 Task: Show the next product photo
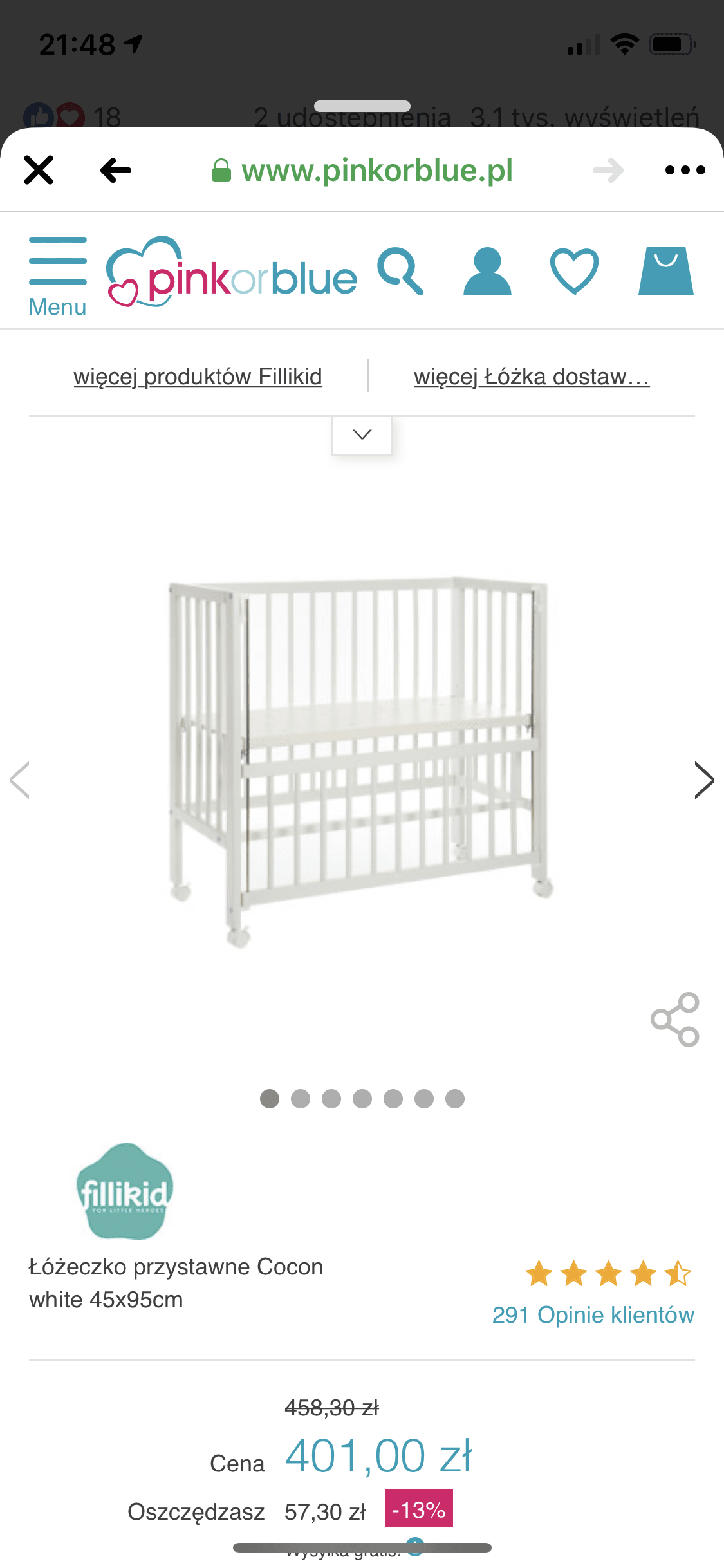coord(704,780)
